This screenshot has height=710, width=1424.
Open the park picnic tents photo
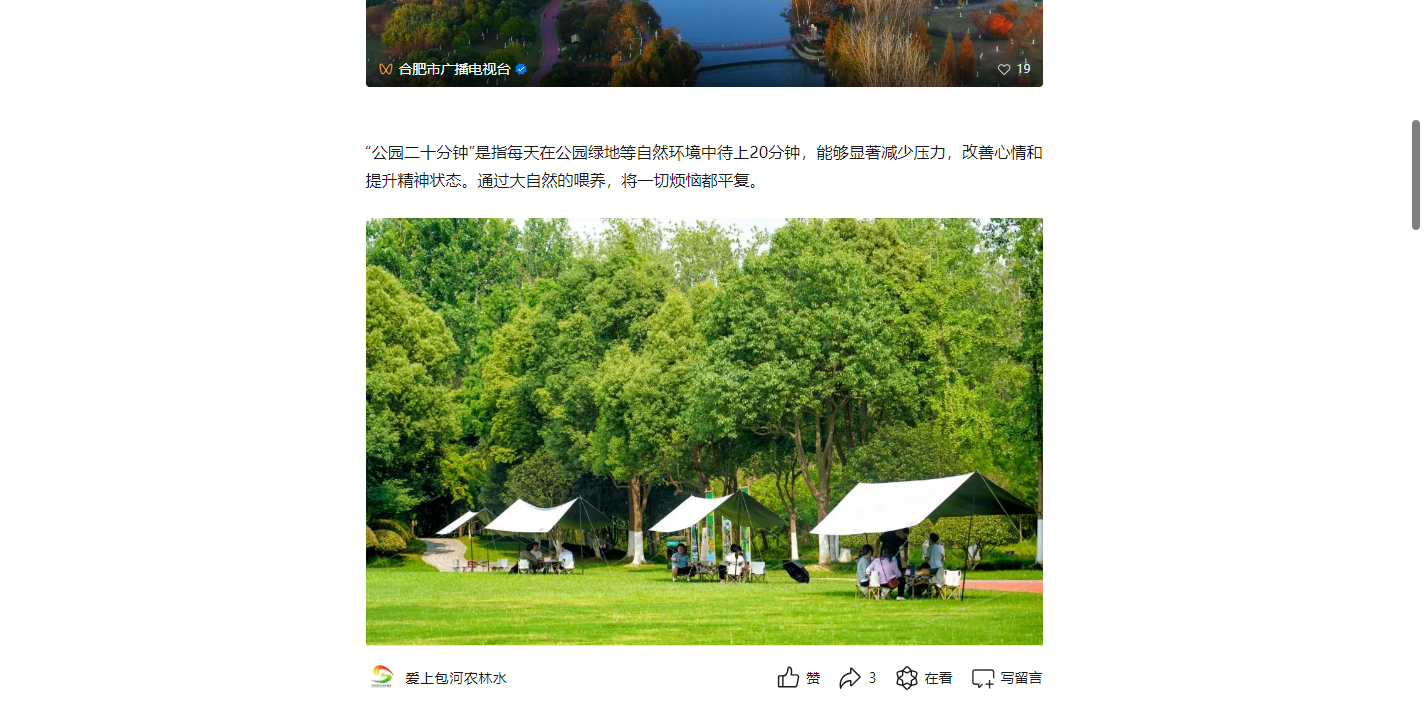tap(704, 431)
